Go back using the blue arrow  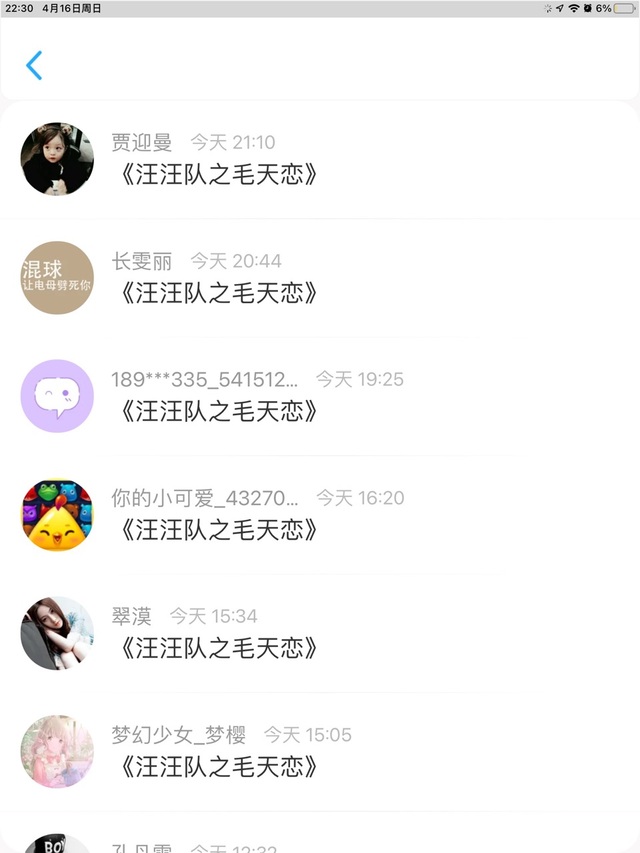click(x=34, y=65)
